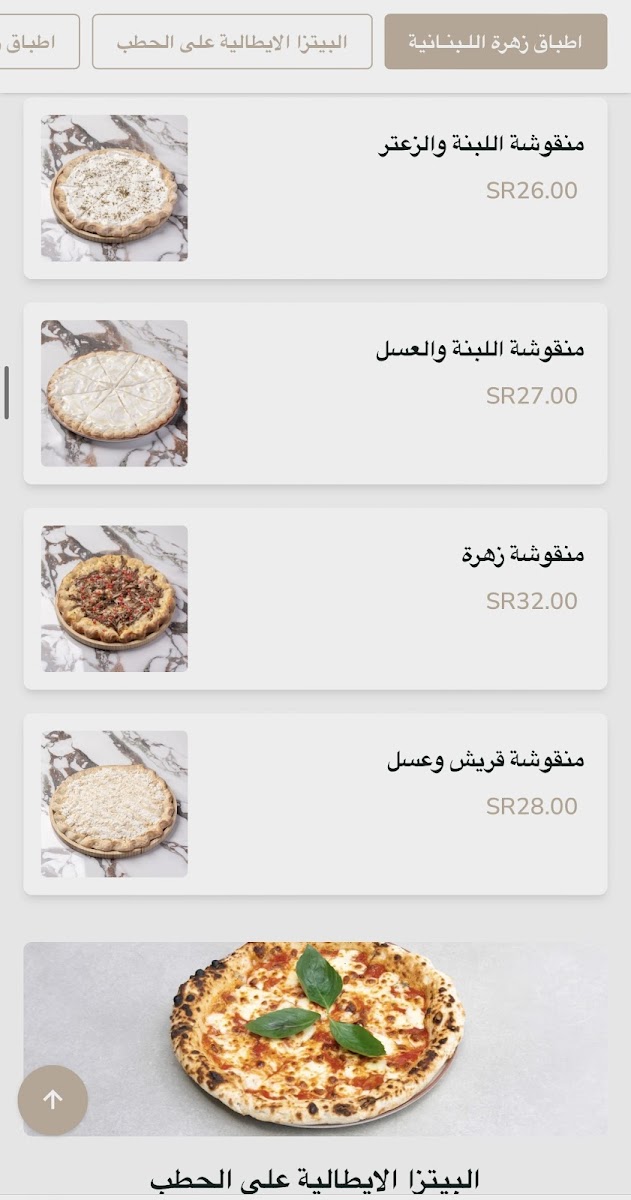
Task: Switch to البيتزا الايطالية على الحطب tab
Action: point(232,42)
